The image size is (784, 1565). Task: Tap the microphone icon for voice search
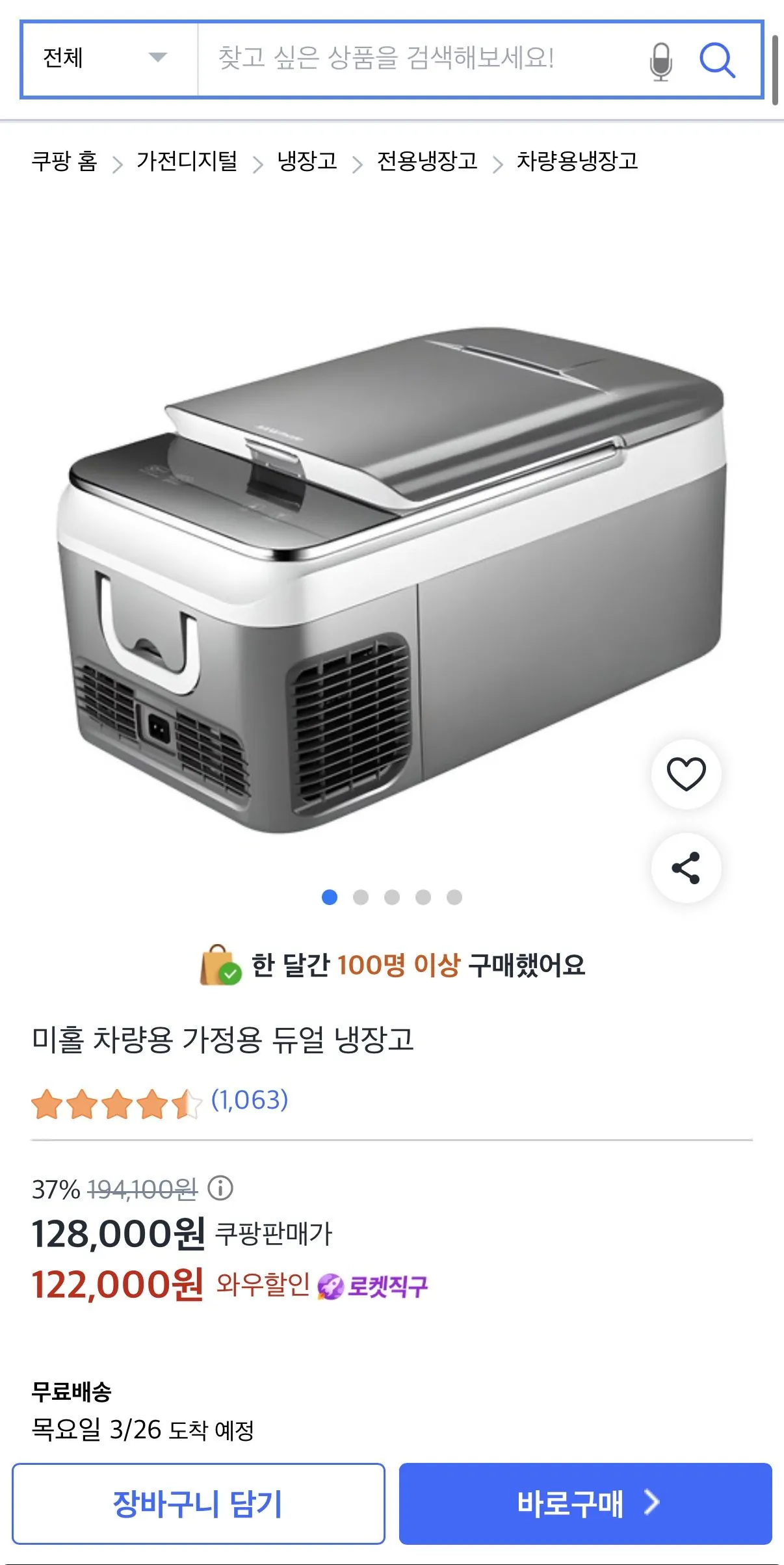pyautogui.click(x=660, y=62)
